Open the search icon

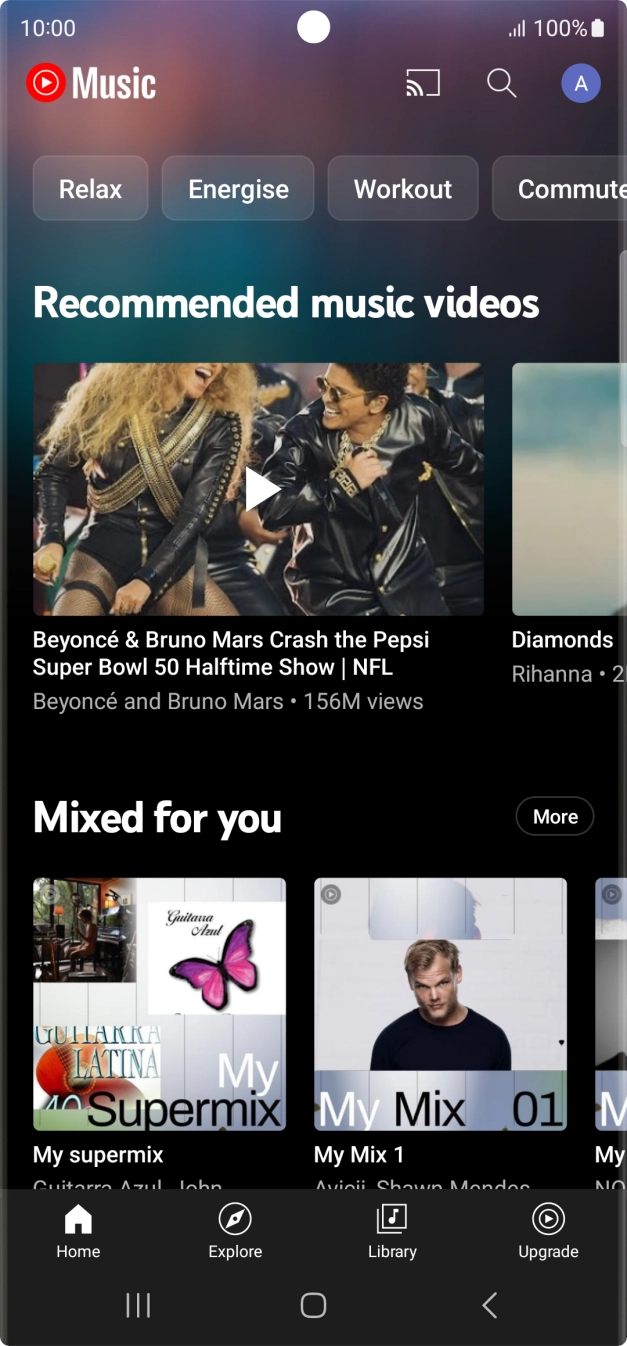(x=501, y=83)
